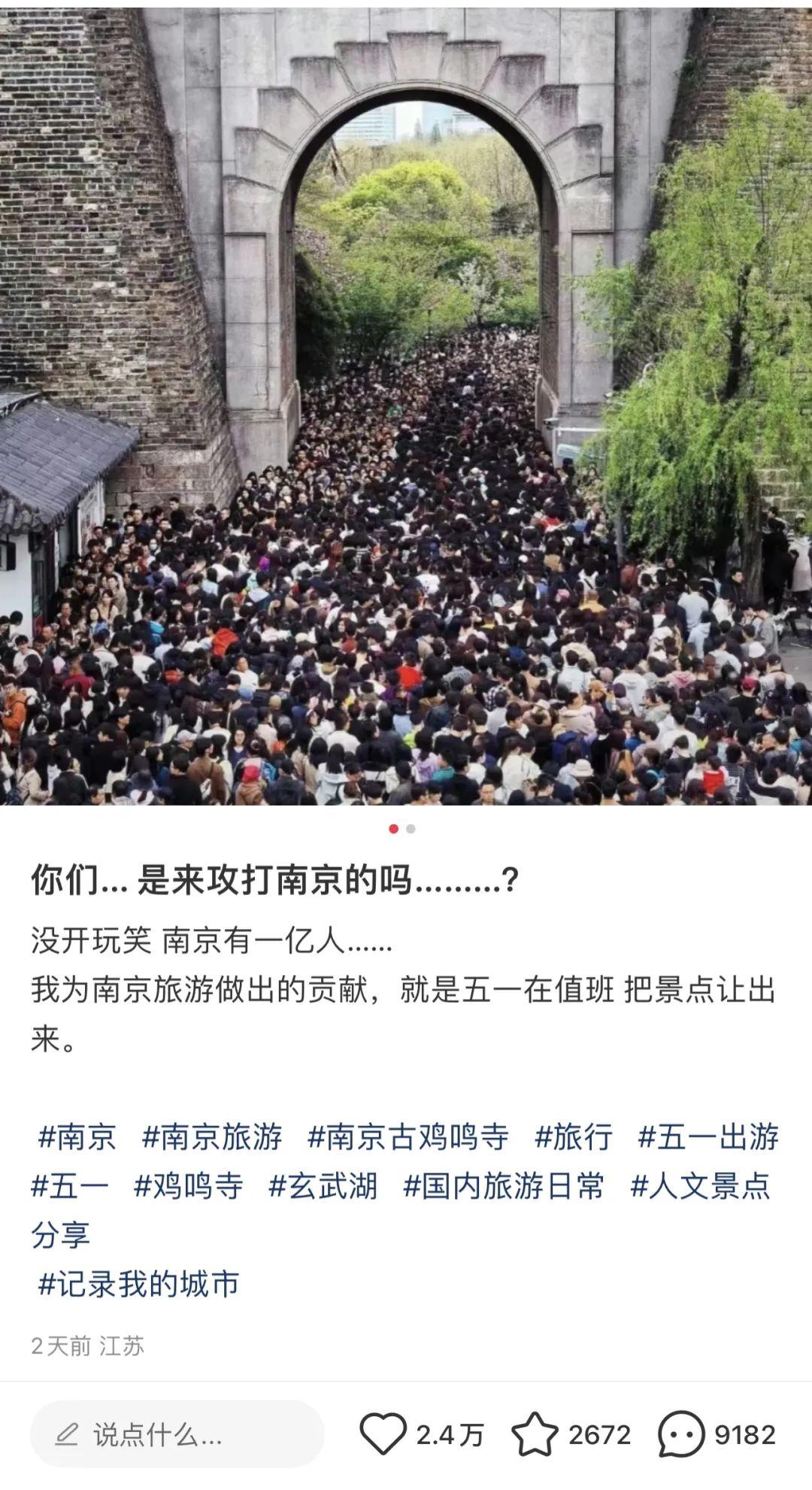812x1490 pixels.
Task: Open the #国内旅游日常 hashtag
Action: click(504, 1186)
